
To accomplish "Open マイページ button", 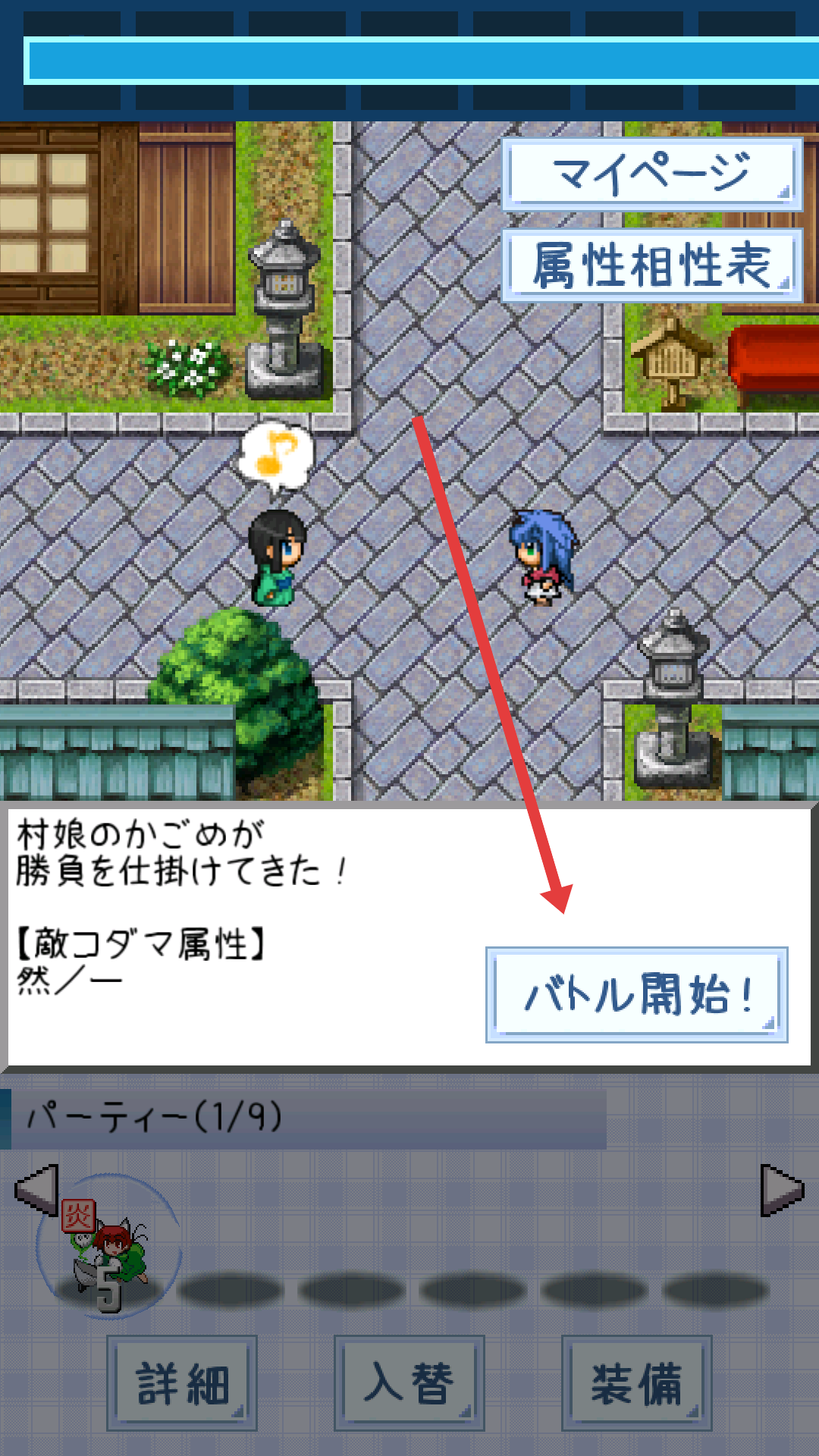I will click(652, 174).
